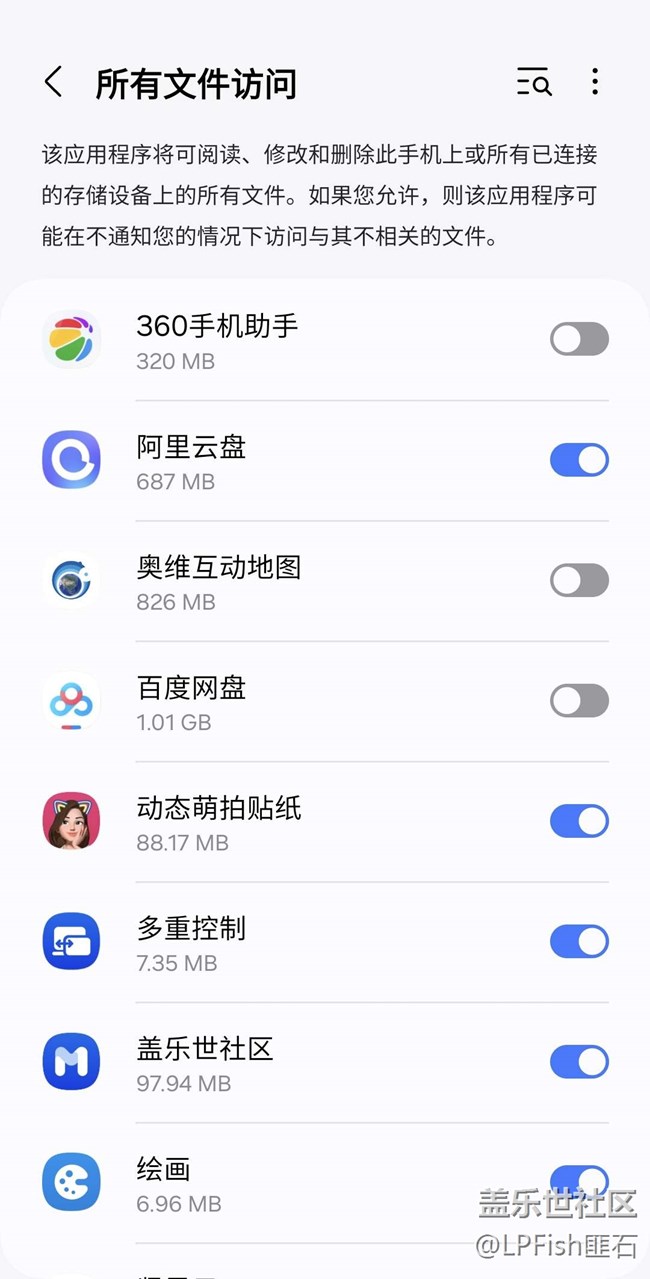This screenshot has height=1279, width=650.
Task: Open the search and filter icon
Action: [x=534, y=83]
